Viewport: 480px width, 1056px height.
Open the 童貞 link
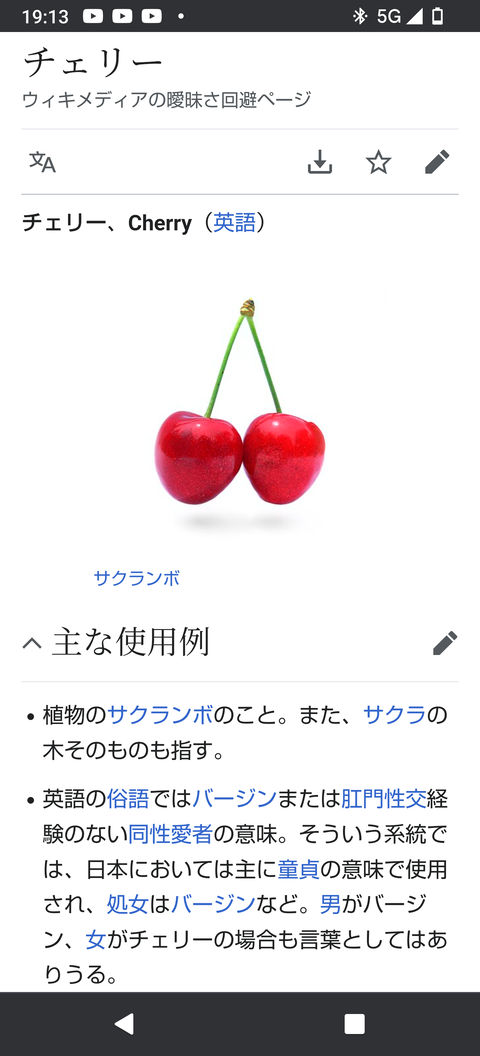298,869
